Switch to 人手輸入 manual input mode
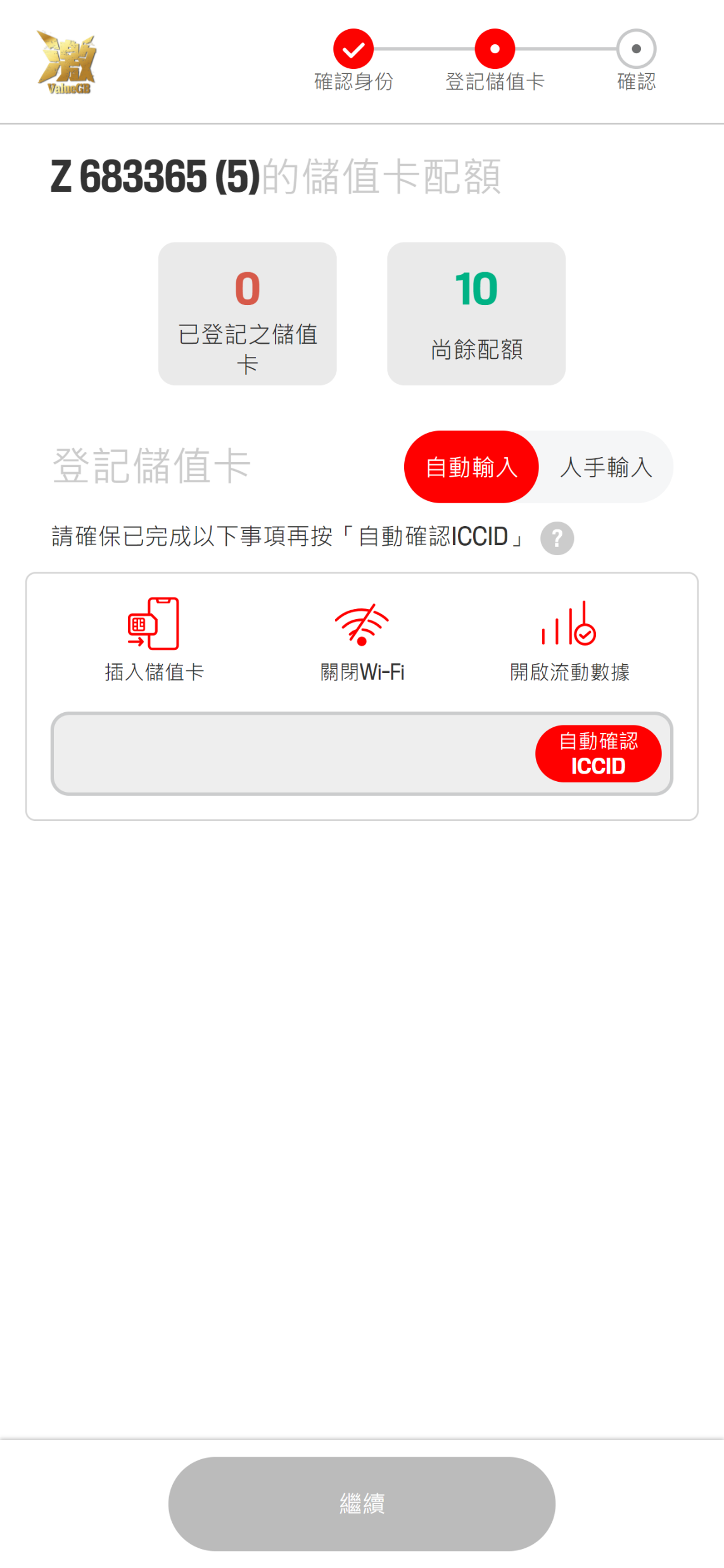 point(605,467)
